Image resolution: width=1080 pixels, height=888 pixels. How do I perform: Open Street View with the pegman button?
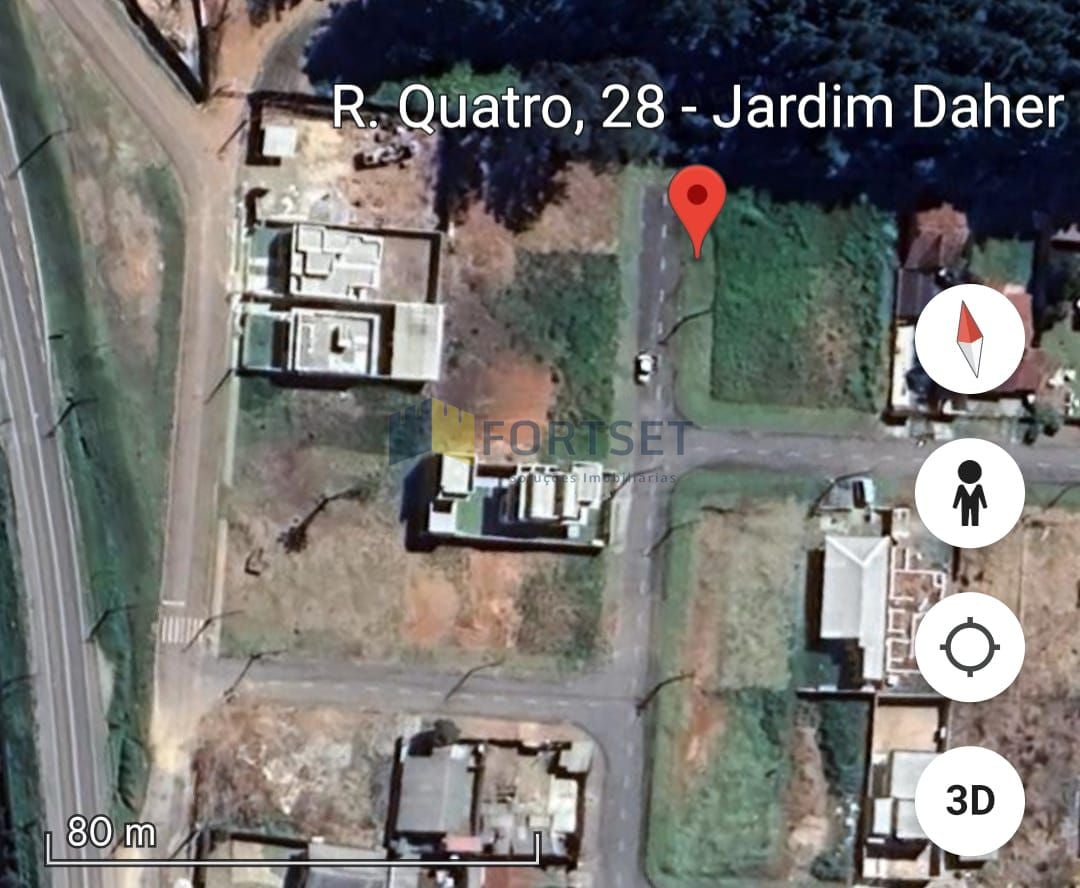pos(969,493)
